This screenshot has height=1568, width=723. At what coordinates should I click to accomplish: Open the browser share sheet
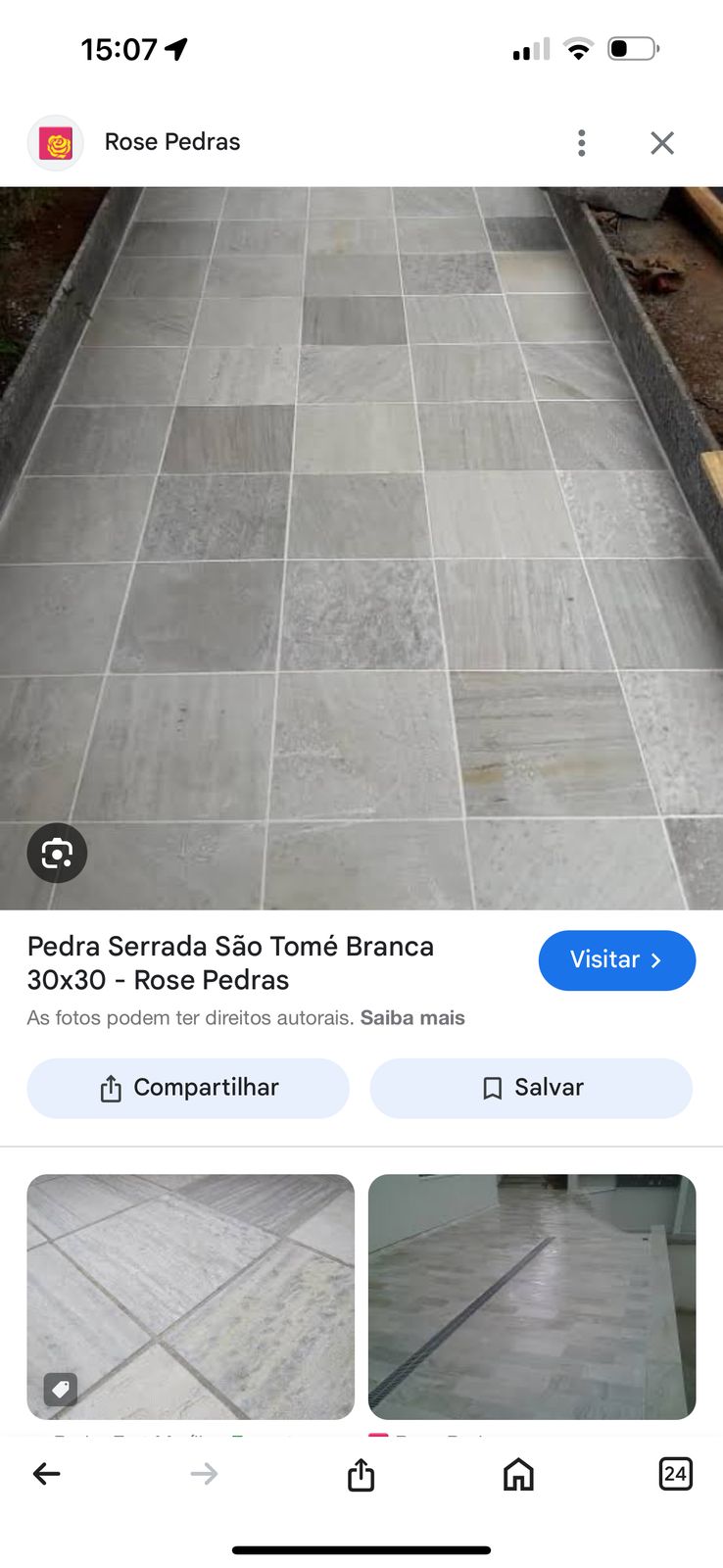361,1474
